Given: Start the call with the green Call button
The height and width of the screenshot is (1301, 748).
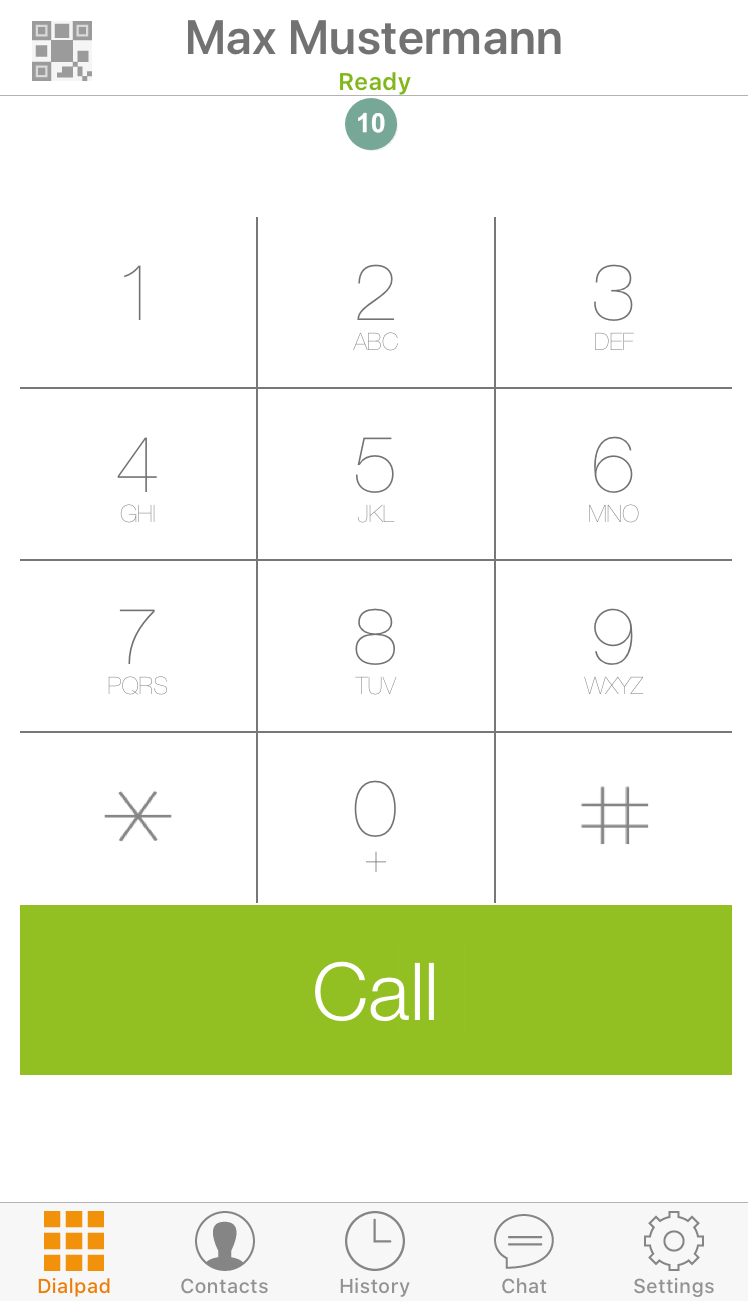Looking at the screenshot, I should [x=376, y=990].
